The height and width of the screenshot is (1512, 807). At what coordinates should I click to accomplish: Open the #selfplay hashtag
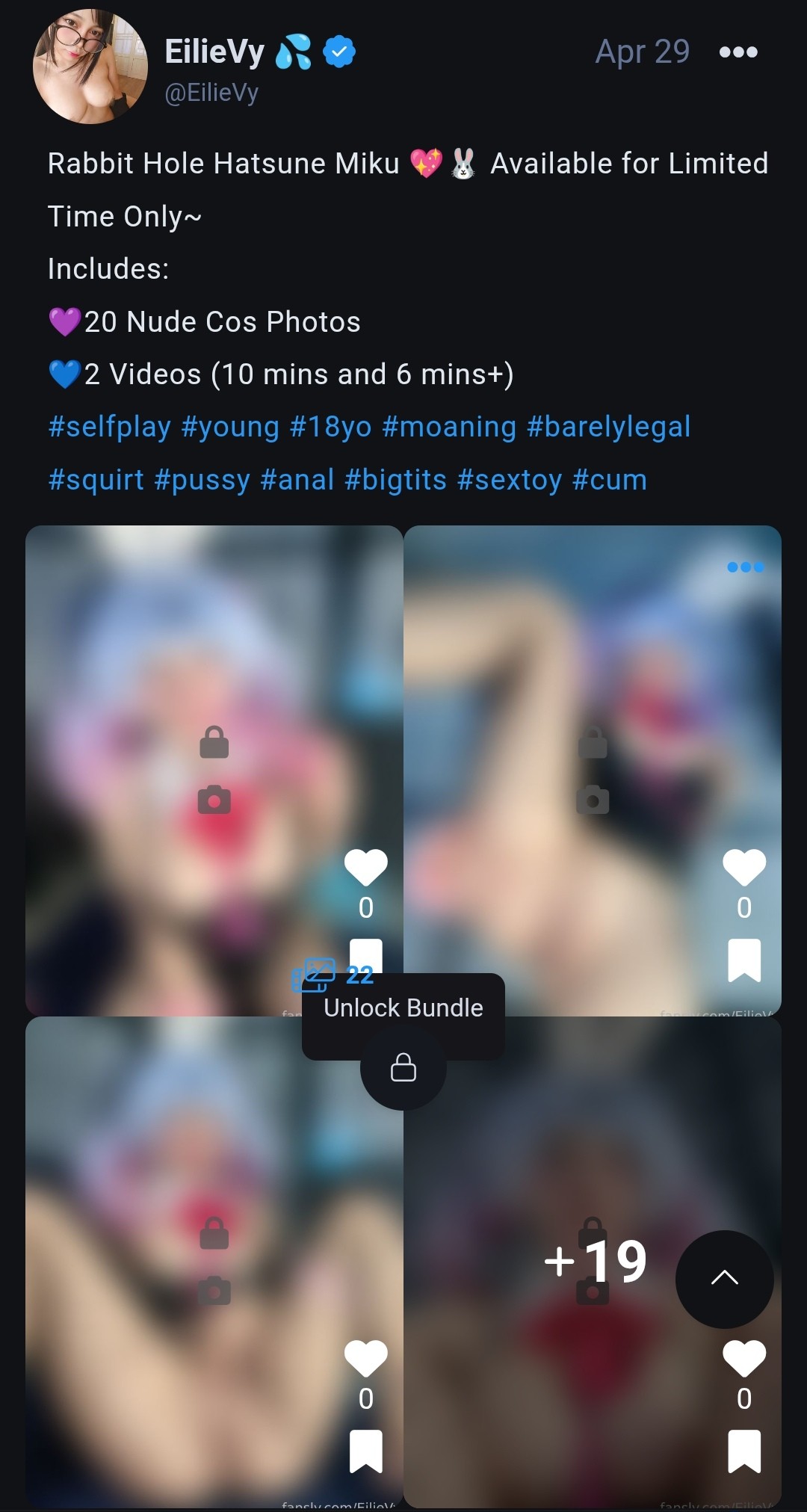pyautogui.click(x=110, y=427)
